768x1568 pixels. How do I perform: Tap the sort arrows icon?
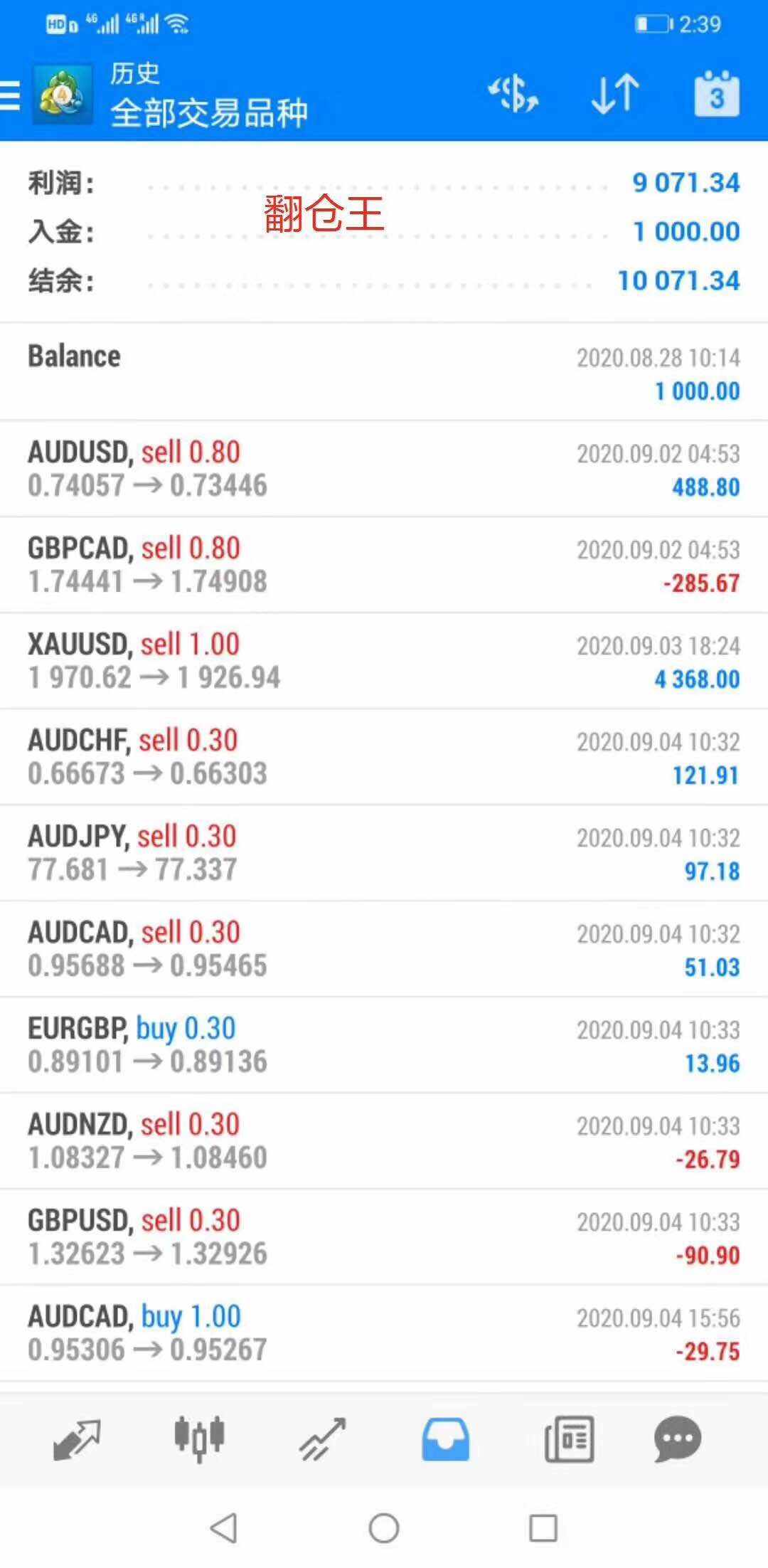tap(615, 94)
